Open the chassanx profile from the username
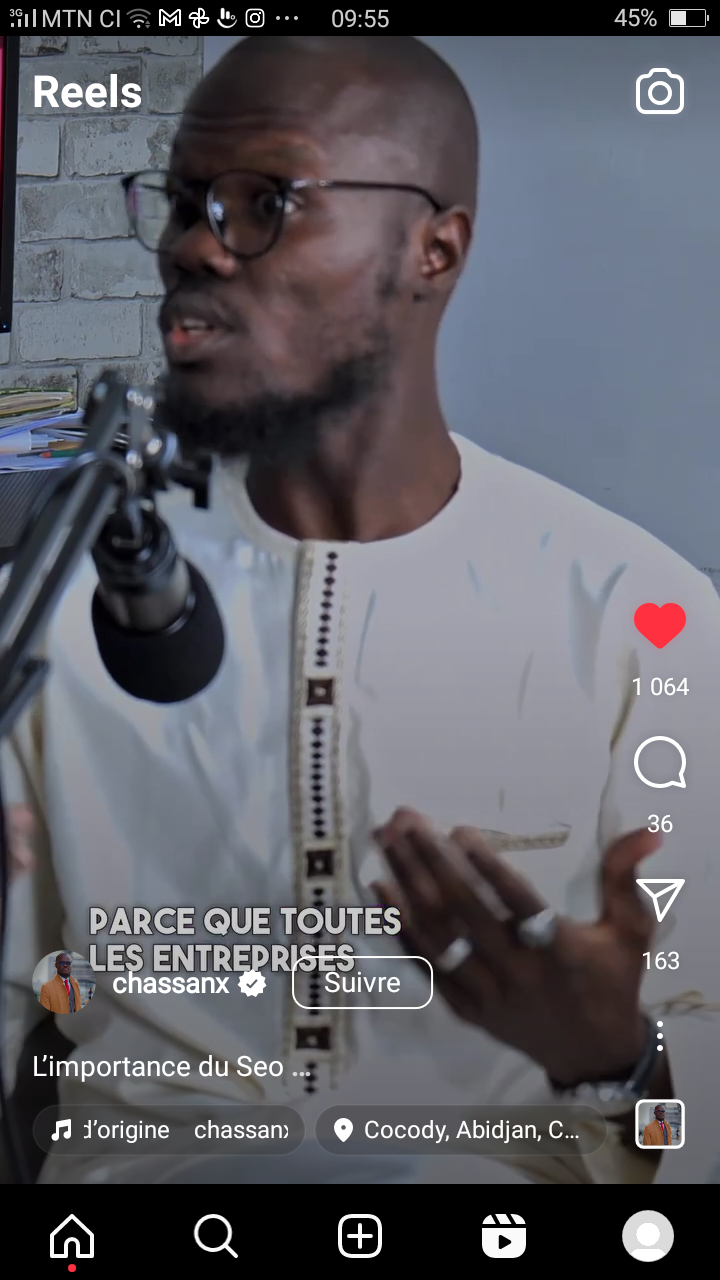Screen dimensions: 720x1280 click(171, 984)
